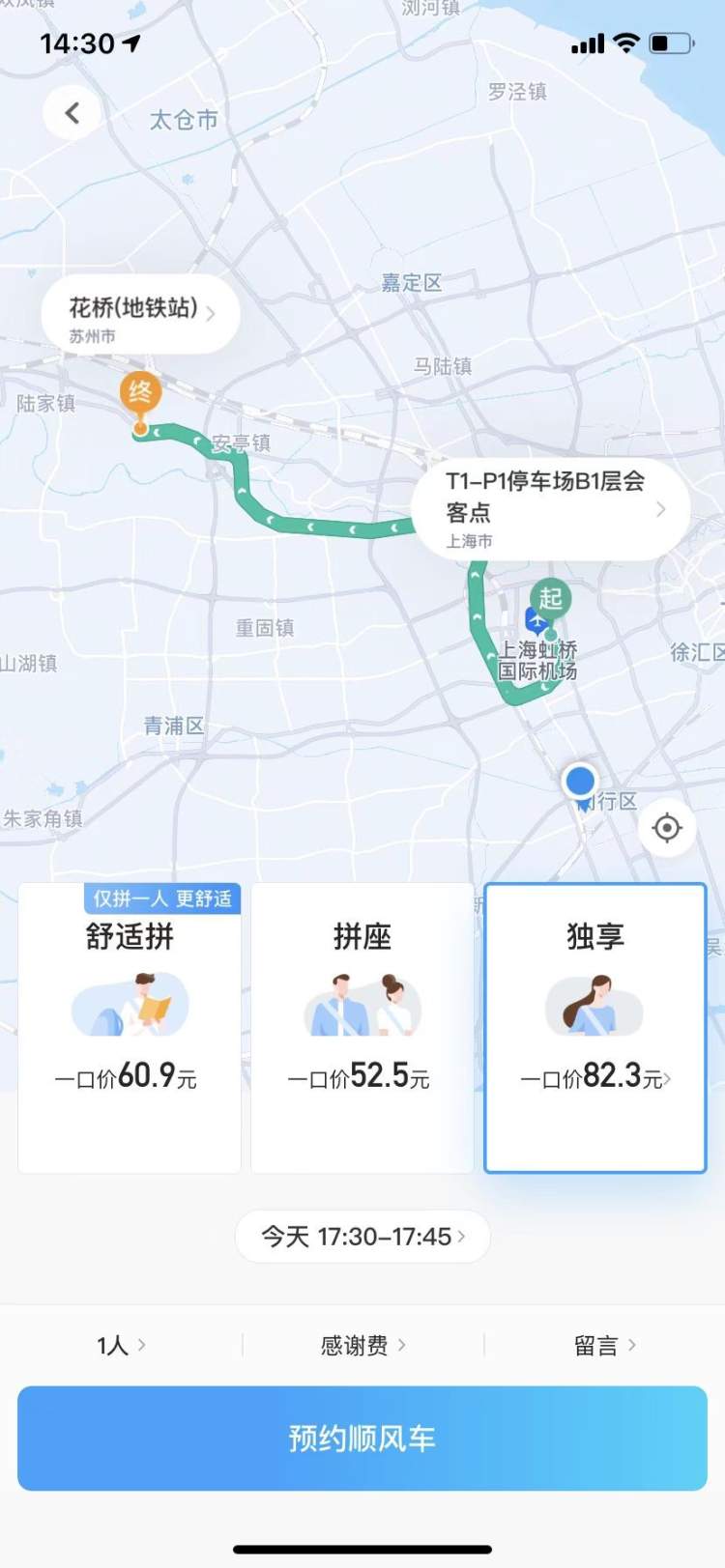725x1568 pixels.
Task: Choose the 拼座 shared seat option
Action: (x=362, y=1027)
